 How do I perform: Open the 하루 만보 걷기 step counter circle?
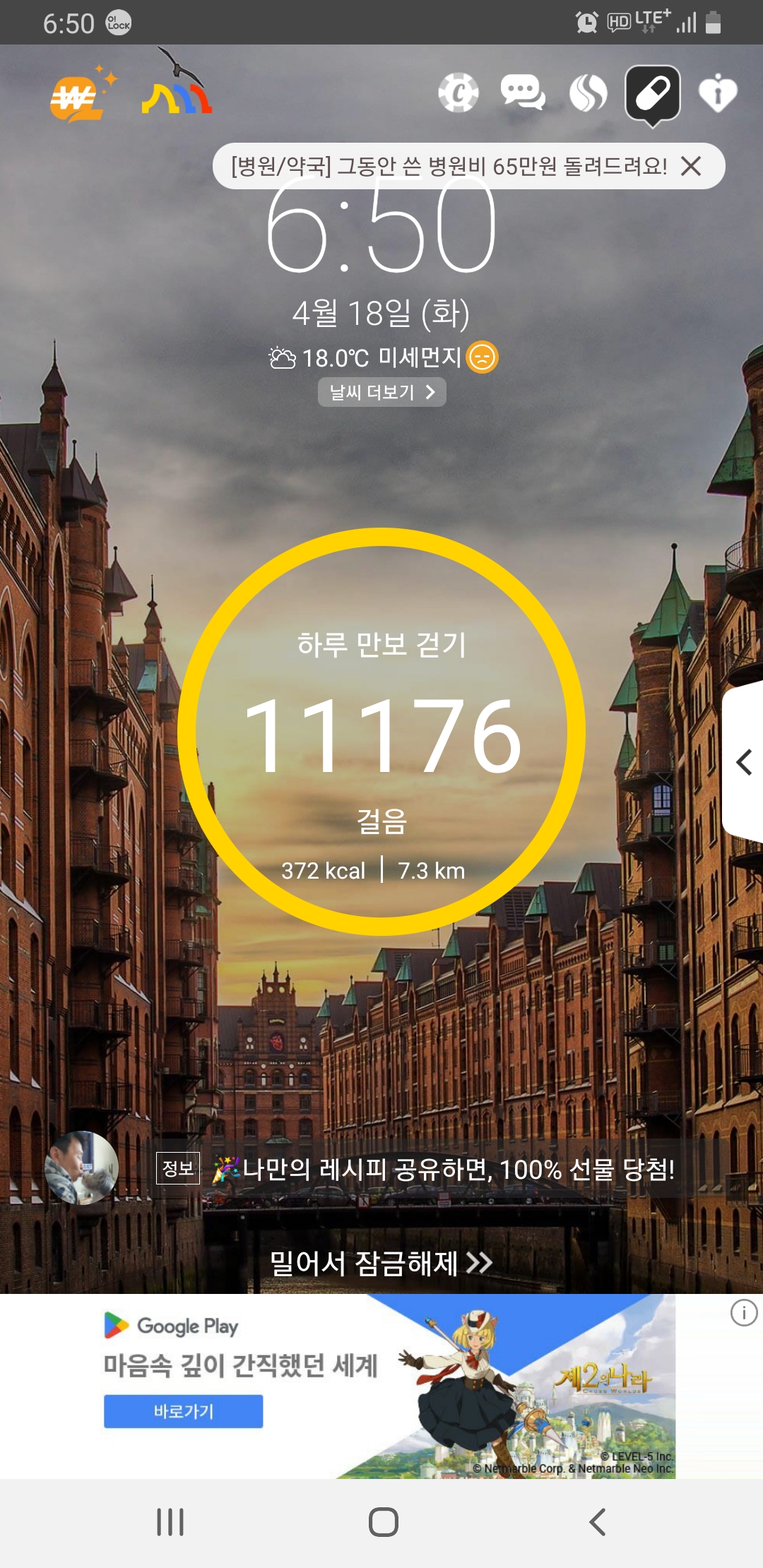(381, 732)
